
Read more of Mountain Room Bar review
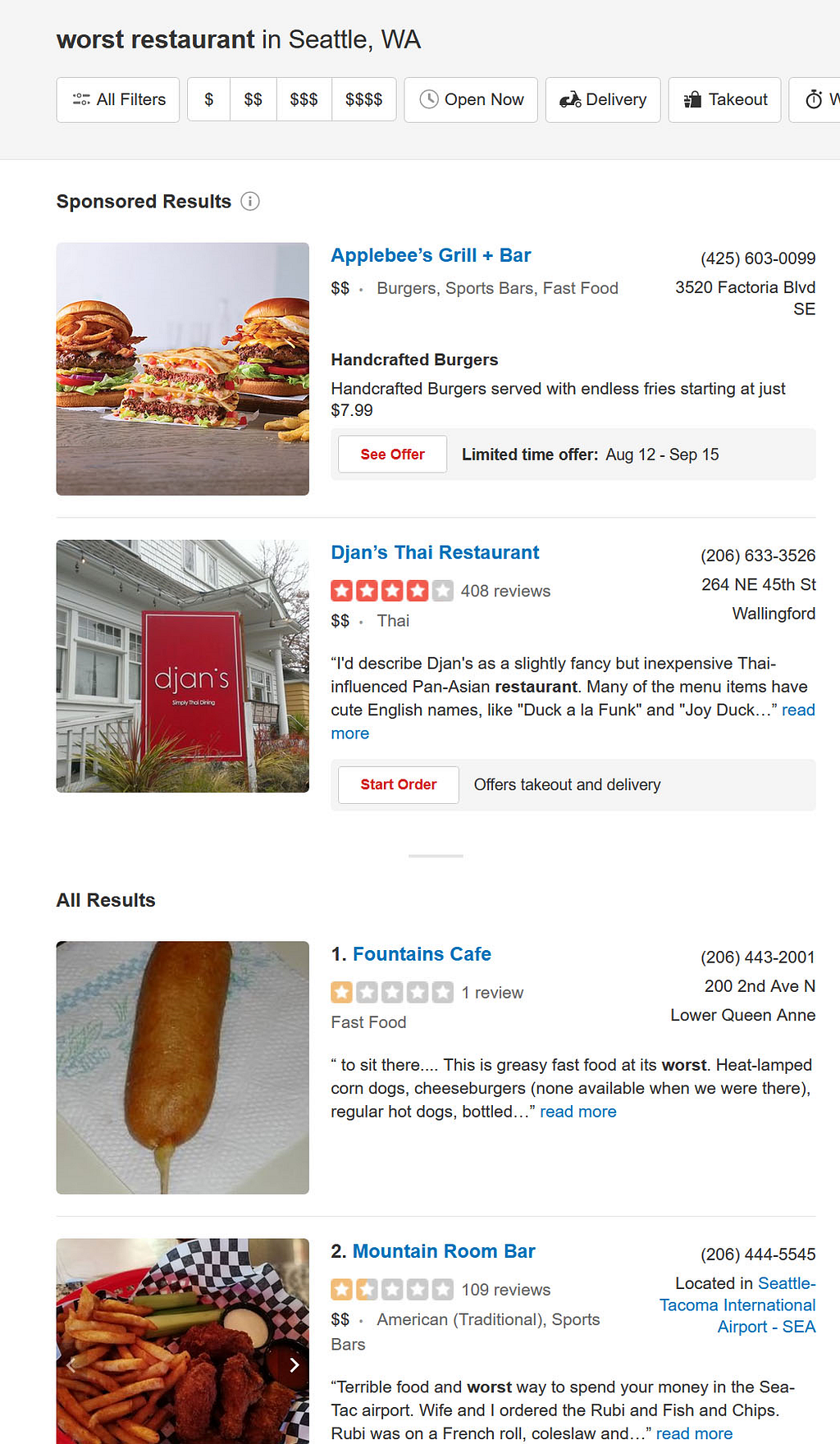[694, 1433]
